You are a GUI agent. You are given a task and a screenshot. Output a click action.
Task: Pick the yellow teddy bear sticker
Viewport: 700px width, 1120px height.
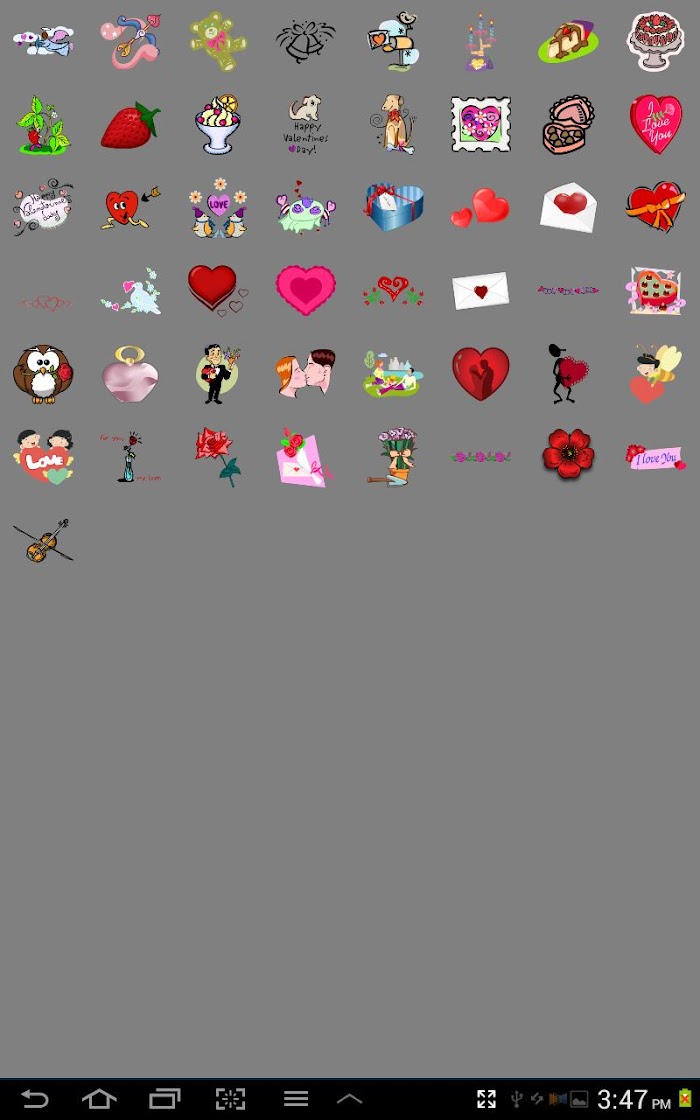(218, 40)
